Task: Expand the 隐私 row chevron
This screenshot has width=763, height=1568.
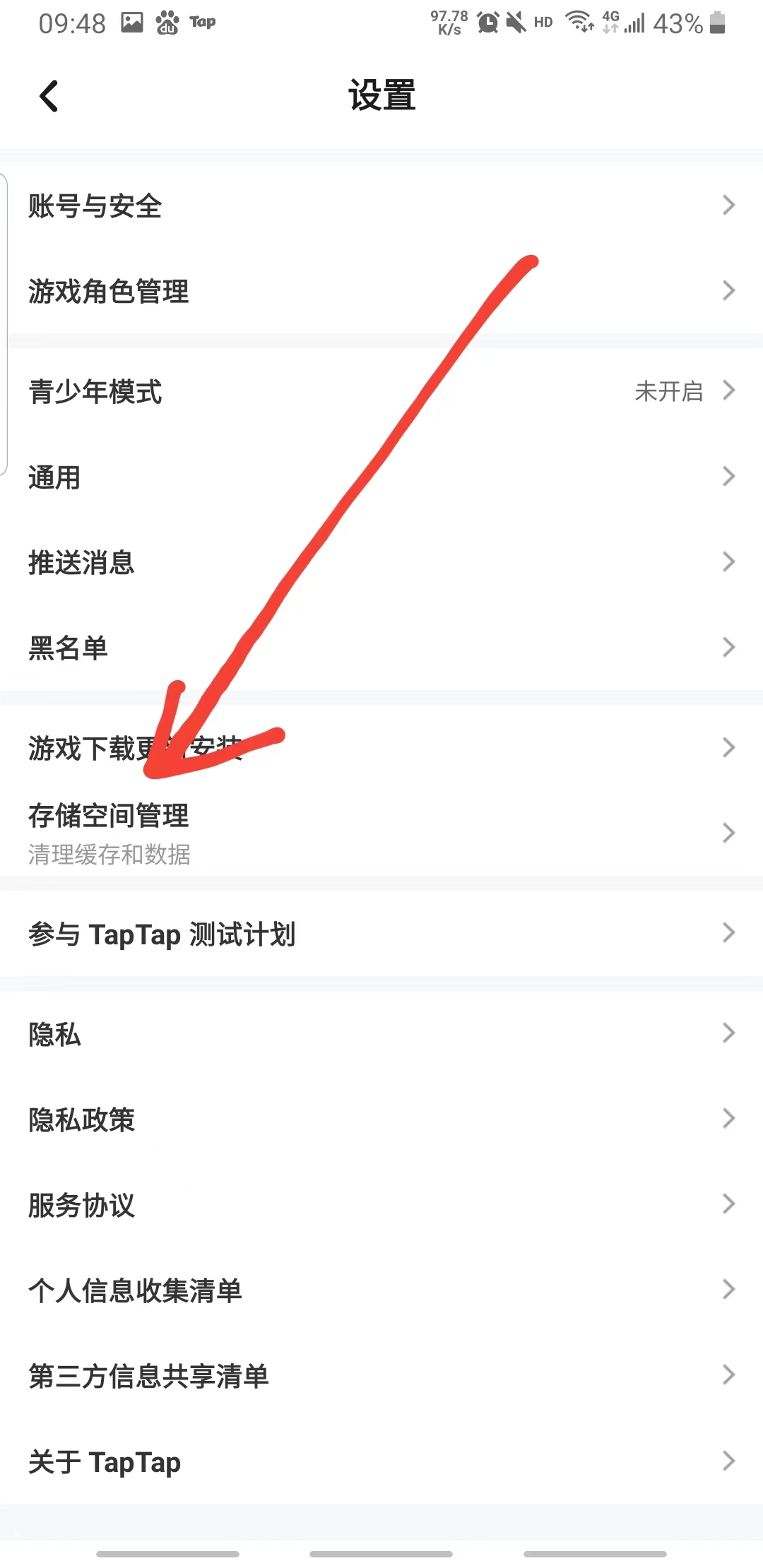Action: pyautogui.click(x=729, y=1033)
